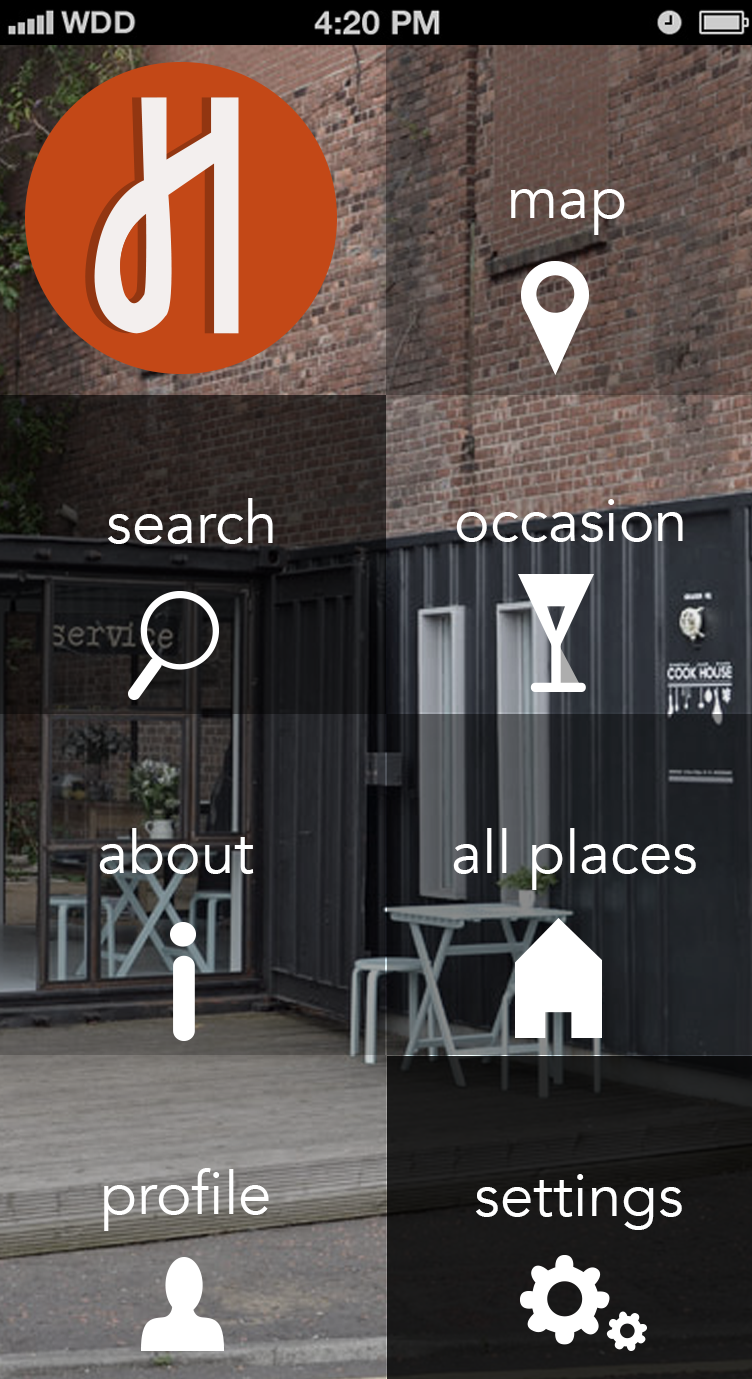Open the about tile
Image resolution: width=752 pixels, height=1379 pixels.
click(x=180, y=920)
